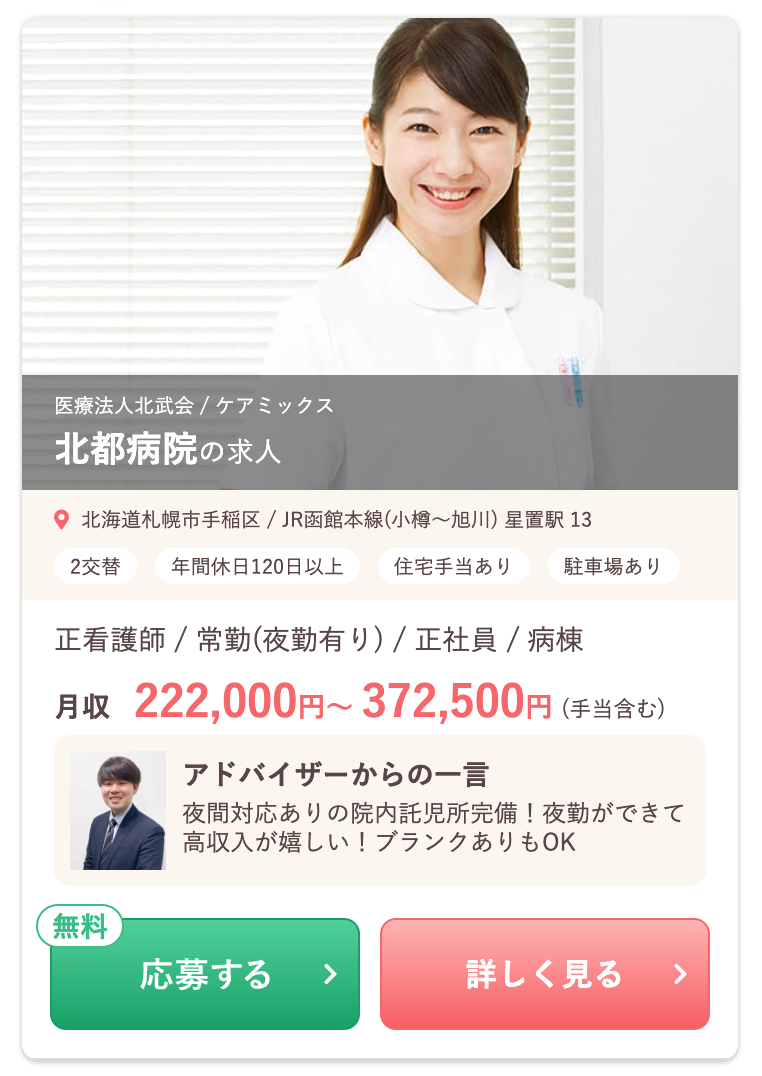Screen dimensions: 762x1076
Task: Tap the green 応募する apply button
Action: click(x=205, y=974)
